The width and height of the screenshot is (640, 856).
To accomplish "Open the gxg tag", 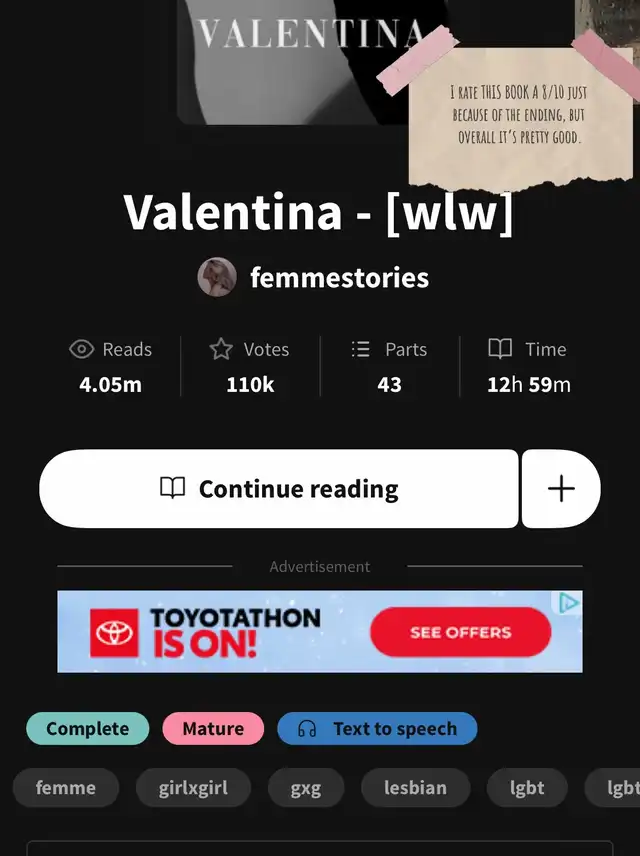I will click(305, 788).
